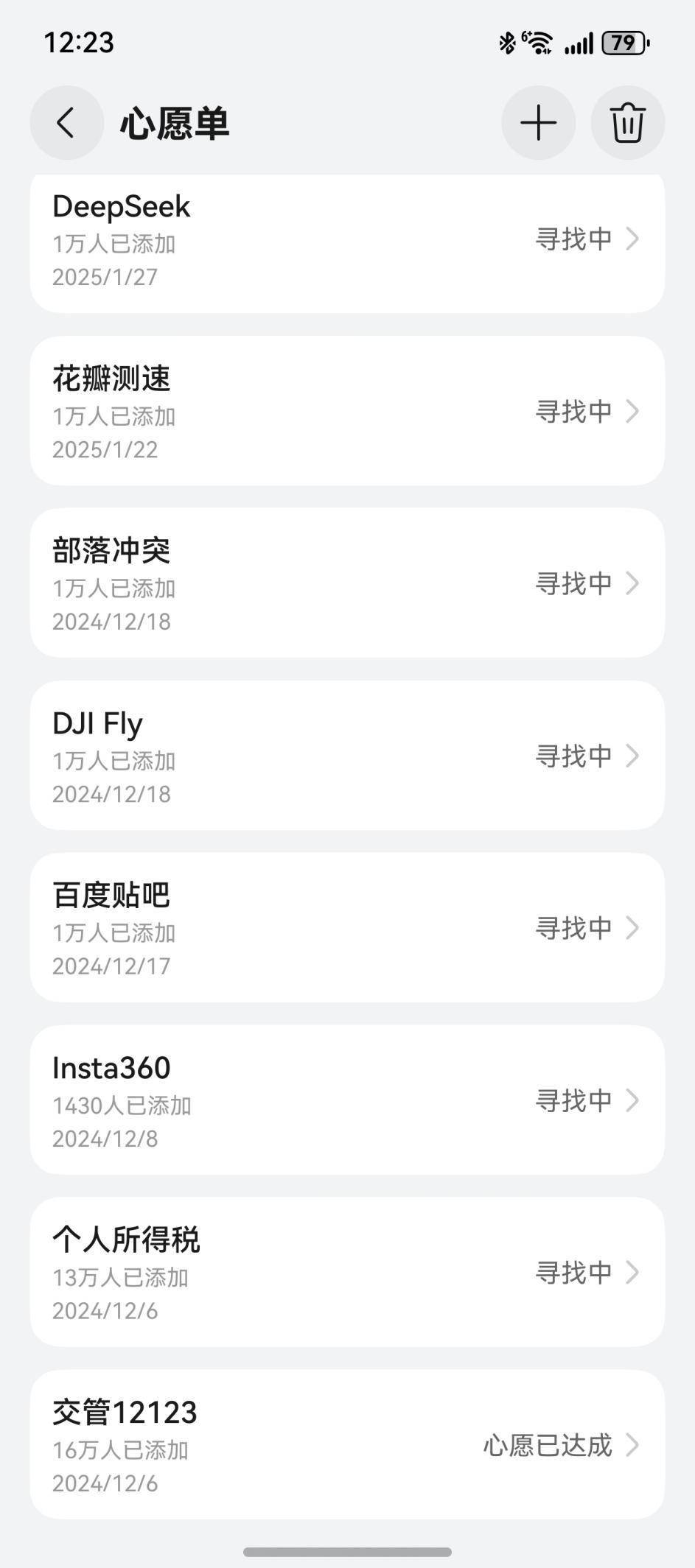Add a new wish with the plus icon
The width and height of the screenshot is (695, 1568).
[x=538, y=123]
